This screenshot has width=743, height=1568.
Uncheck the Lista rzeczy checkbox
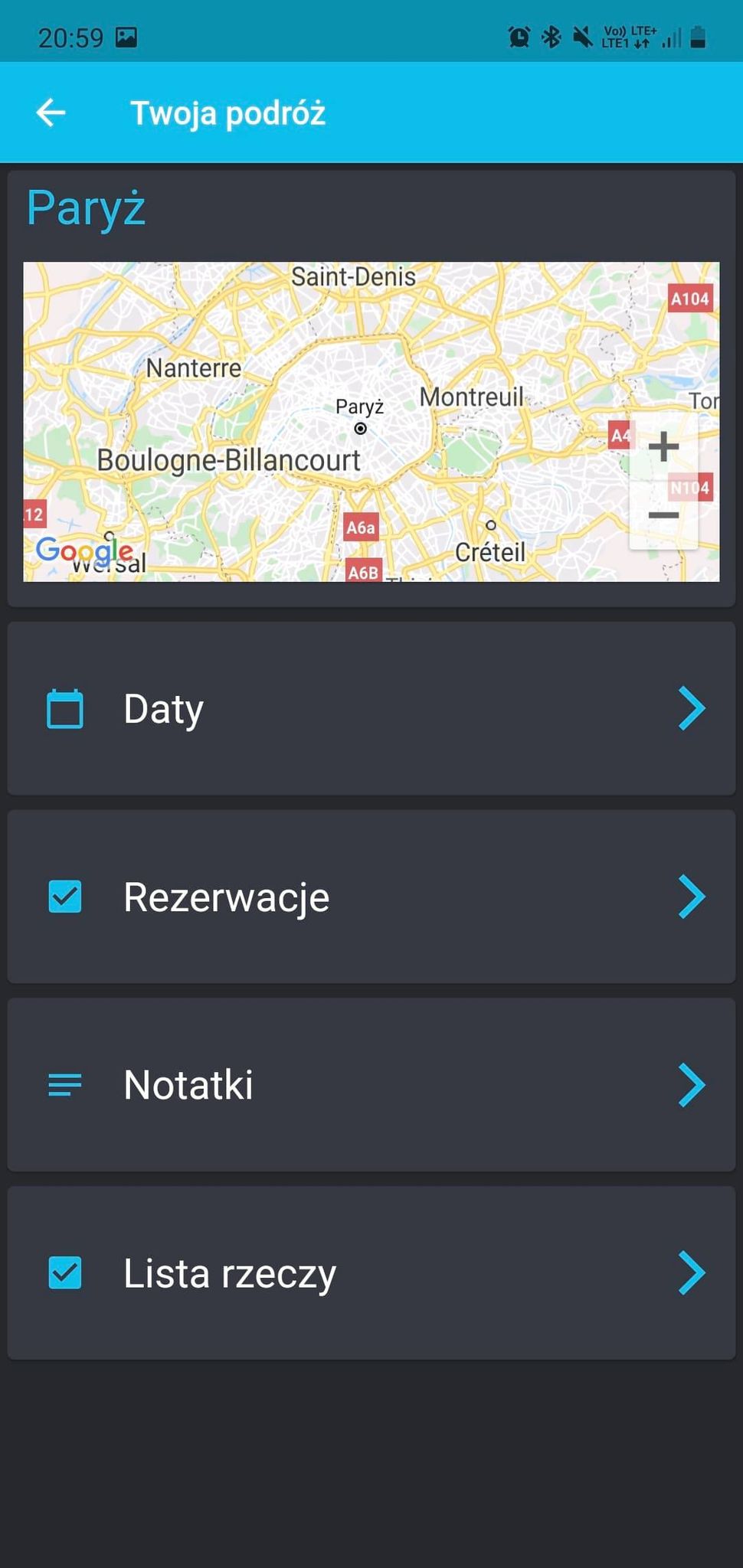point(65,1272)
